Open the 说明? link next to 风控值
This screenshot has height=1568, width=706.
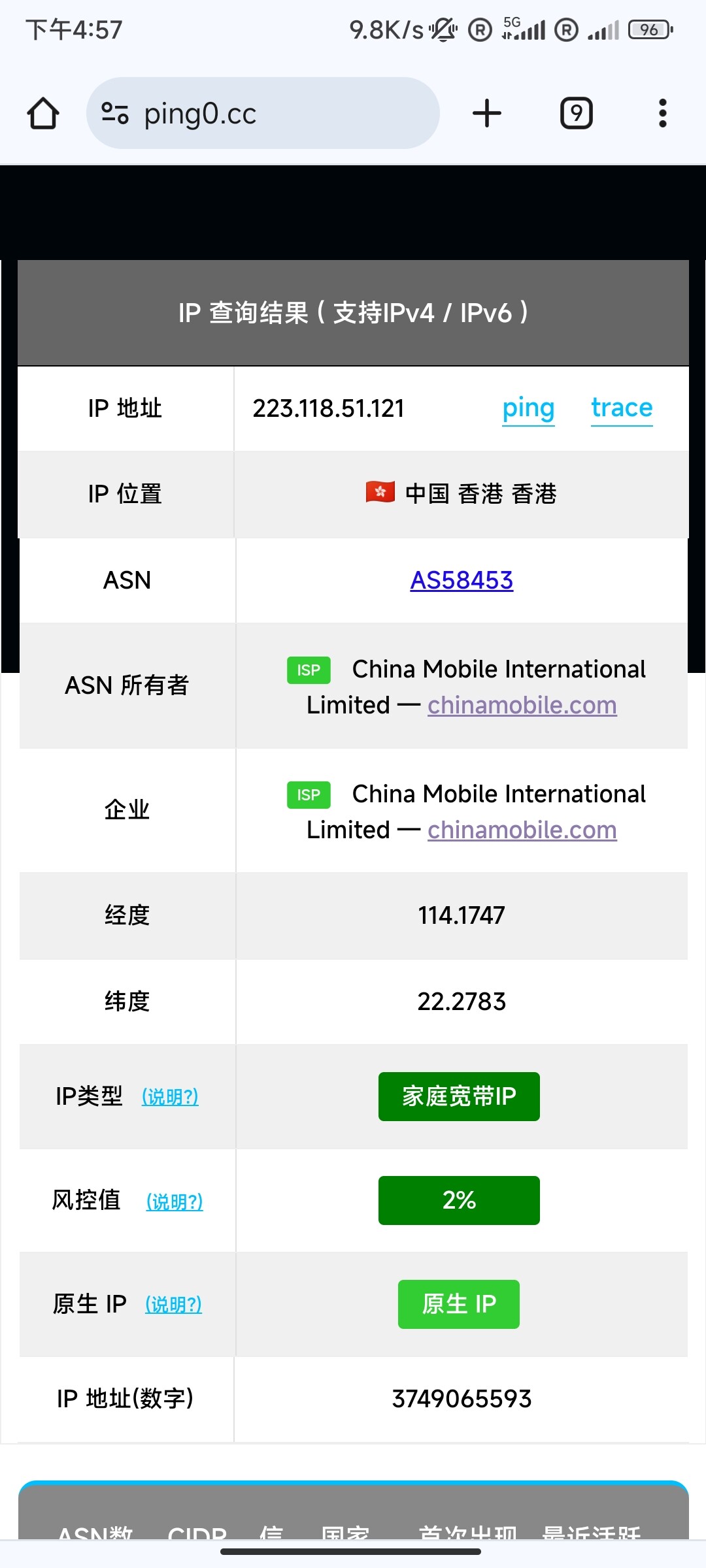[x=175, y=1201]
